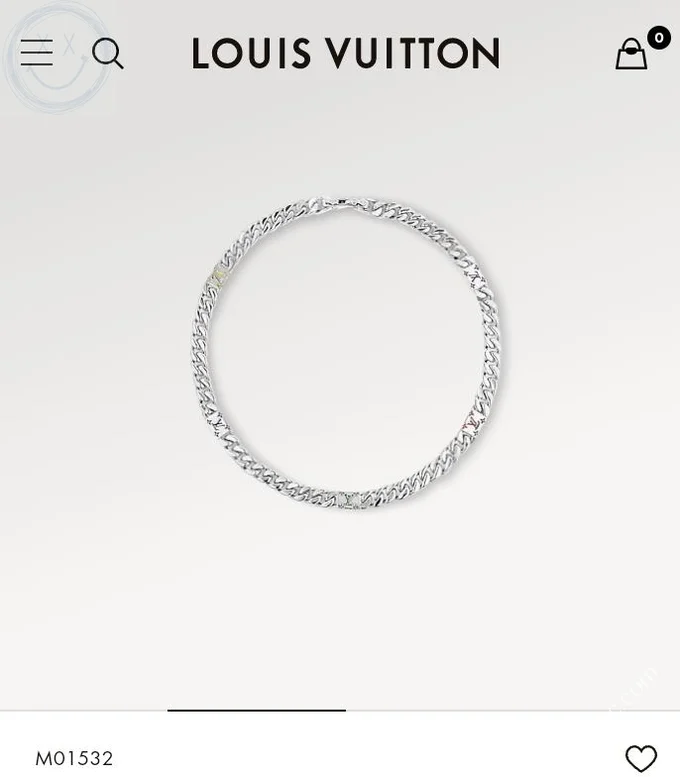Open the chain necklace product image
The image size is (680, 777).
point(346,352)
